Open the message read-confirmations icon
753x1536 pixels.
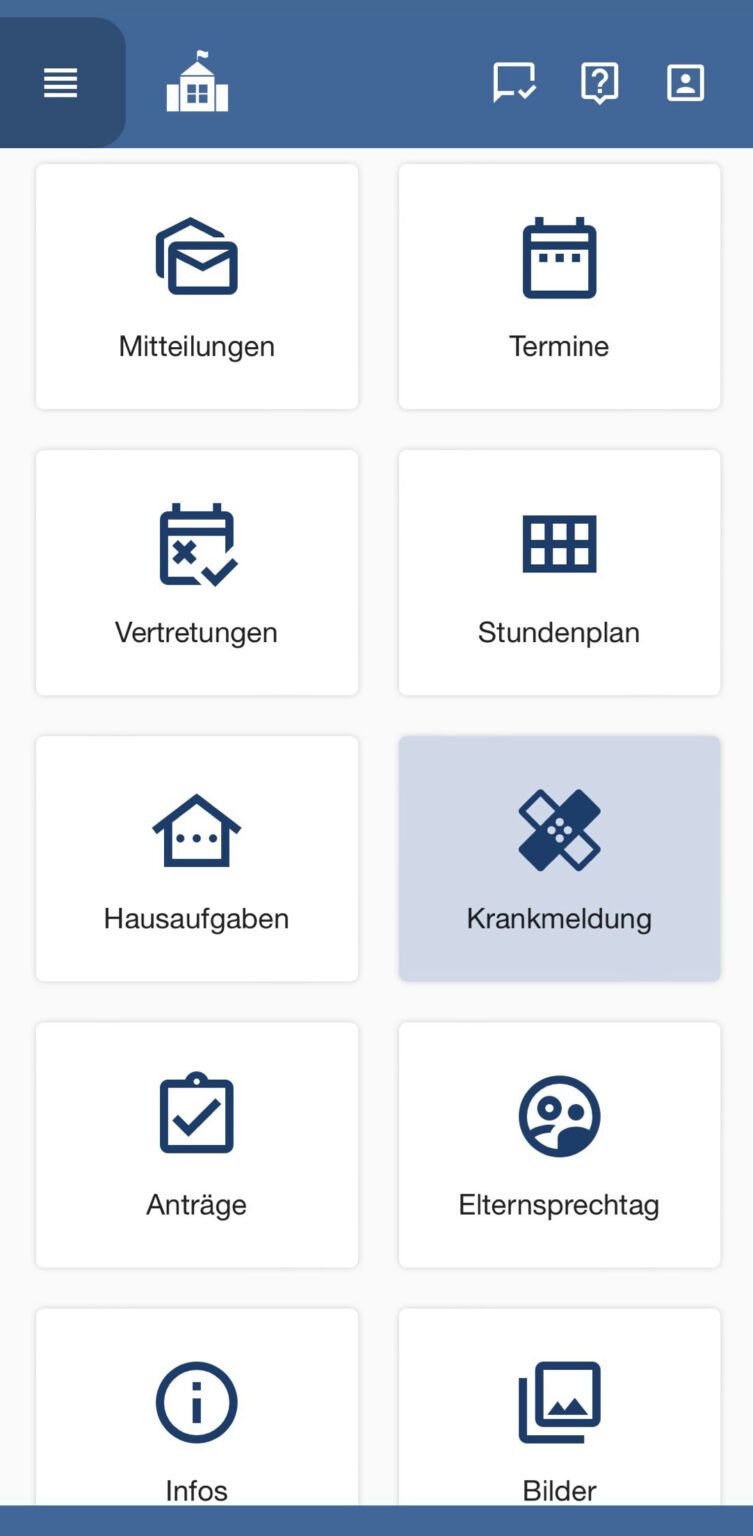pos(514,83)
